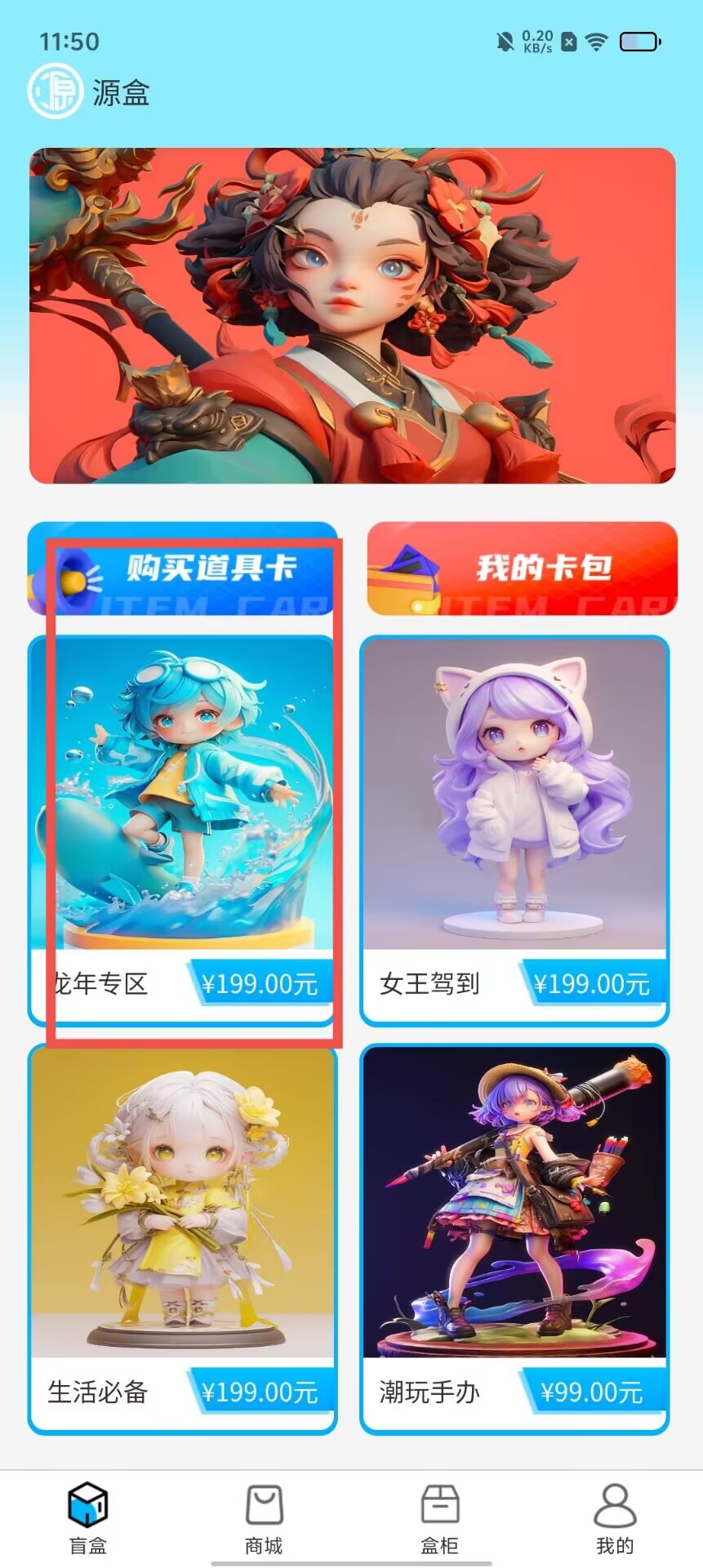Open the 我的 profile tab
This screenshot has width=703, height=1568.
click(x=615, y=1517)
